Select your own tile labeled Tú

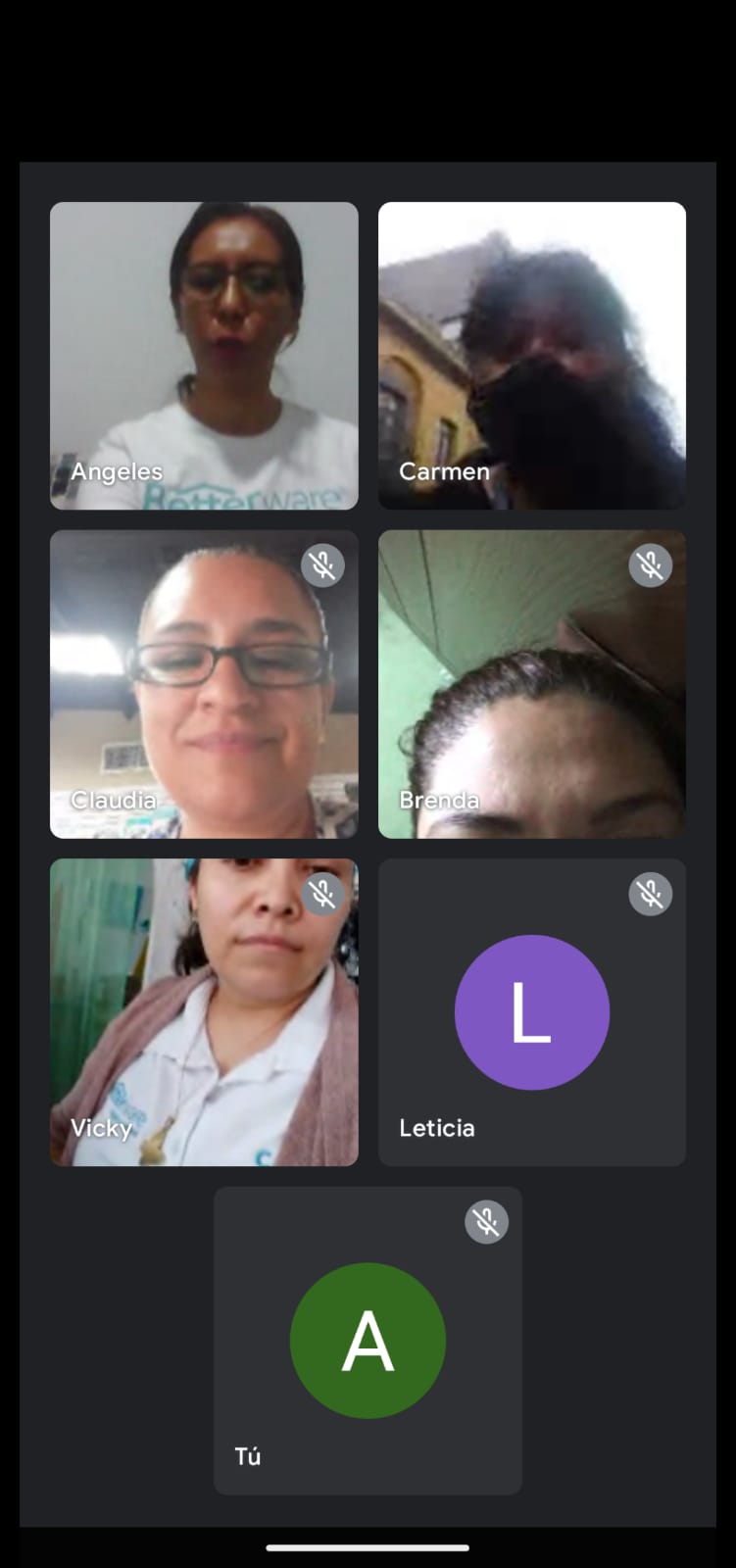click(368, 1340)
